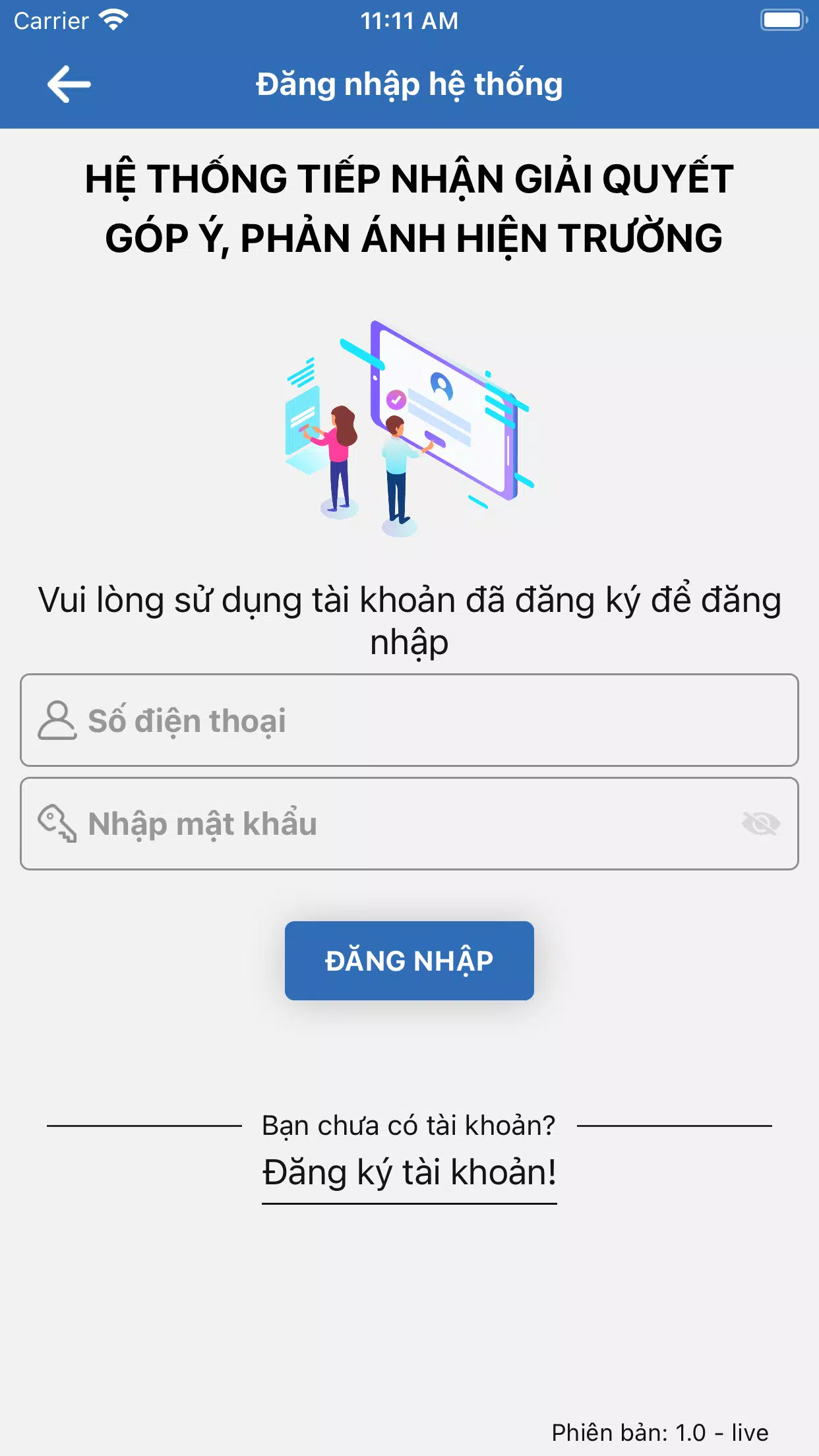Go back using the header arrow
The width and height of the screenshot is (819, 1456).
69,84
